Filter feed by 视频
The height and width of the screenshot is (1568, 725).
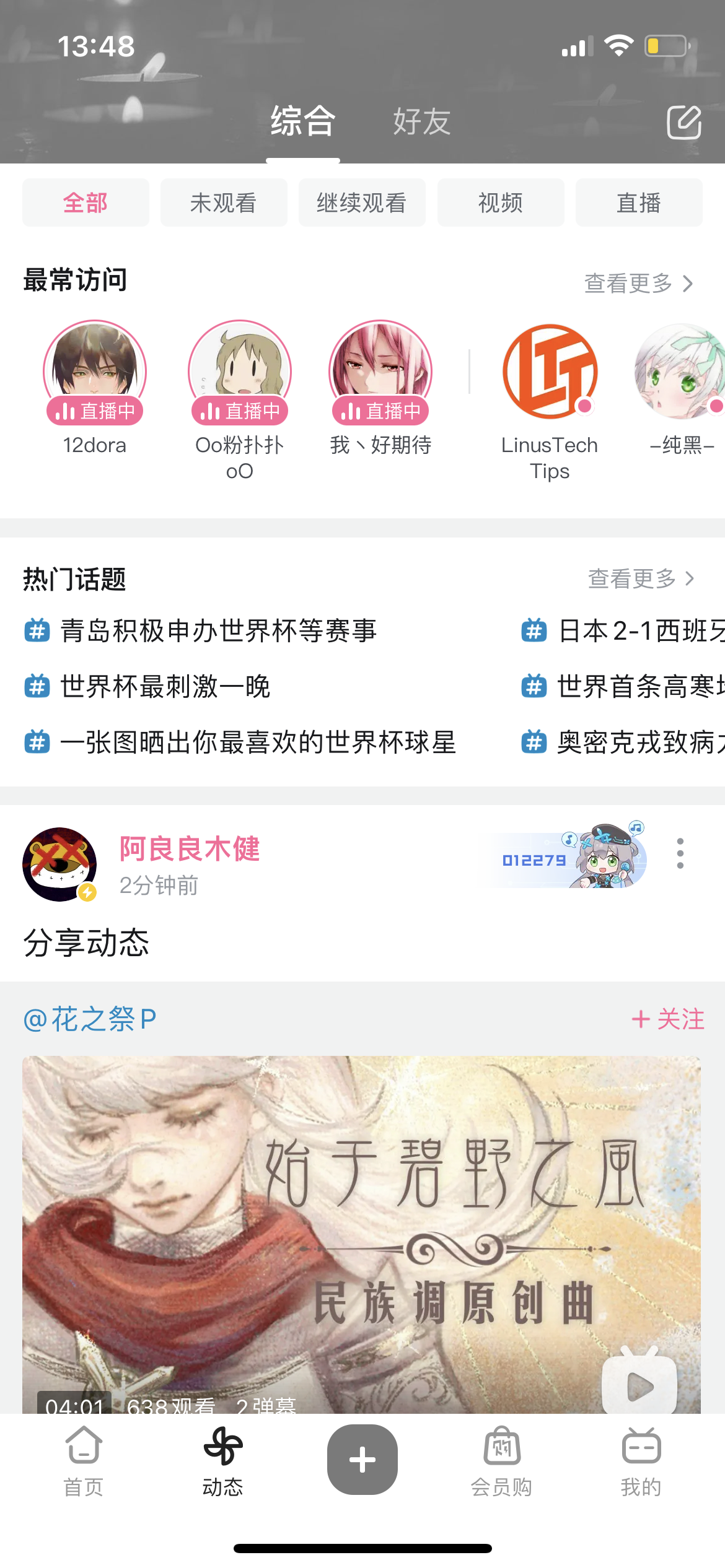pos(500,203)
